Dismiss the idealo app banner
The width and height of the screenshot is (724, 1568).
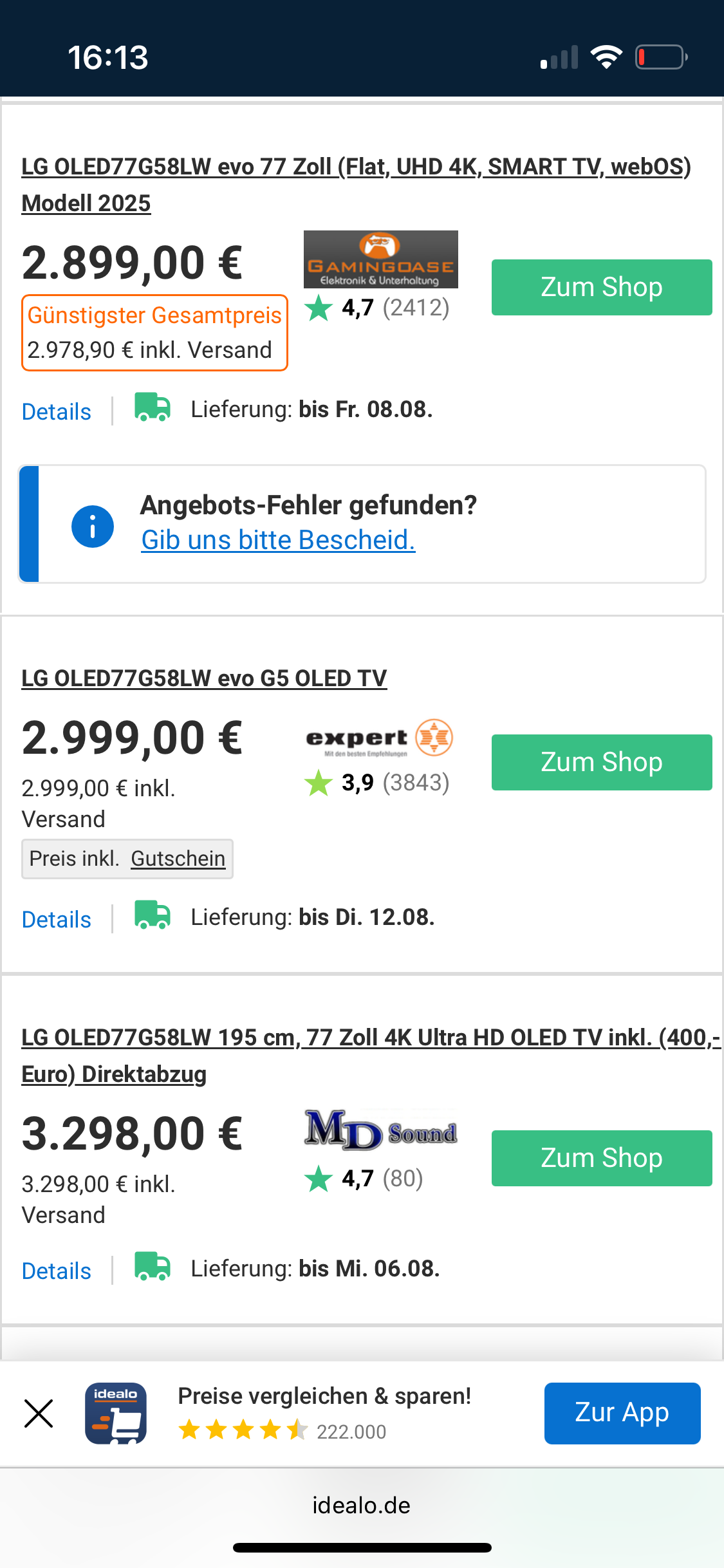pos(39,1414)
